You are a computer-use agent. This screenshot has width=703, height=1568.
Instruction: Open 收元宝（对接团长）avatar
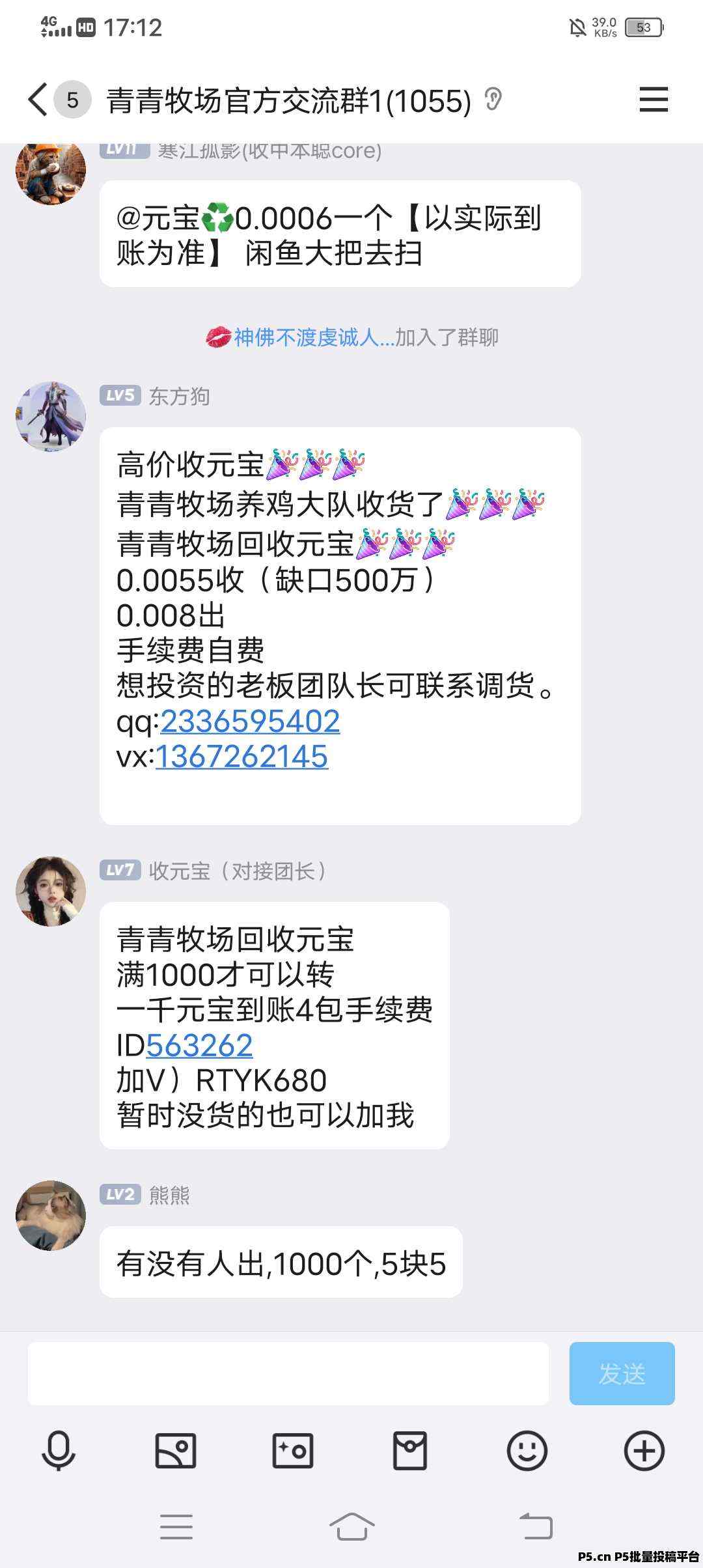pos(51,891)
